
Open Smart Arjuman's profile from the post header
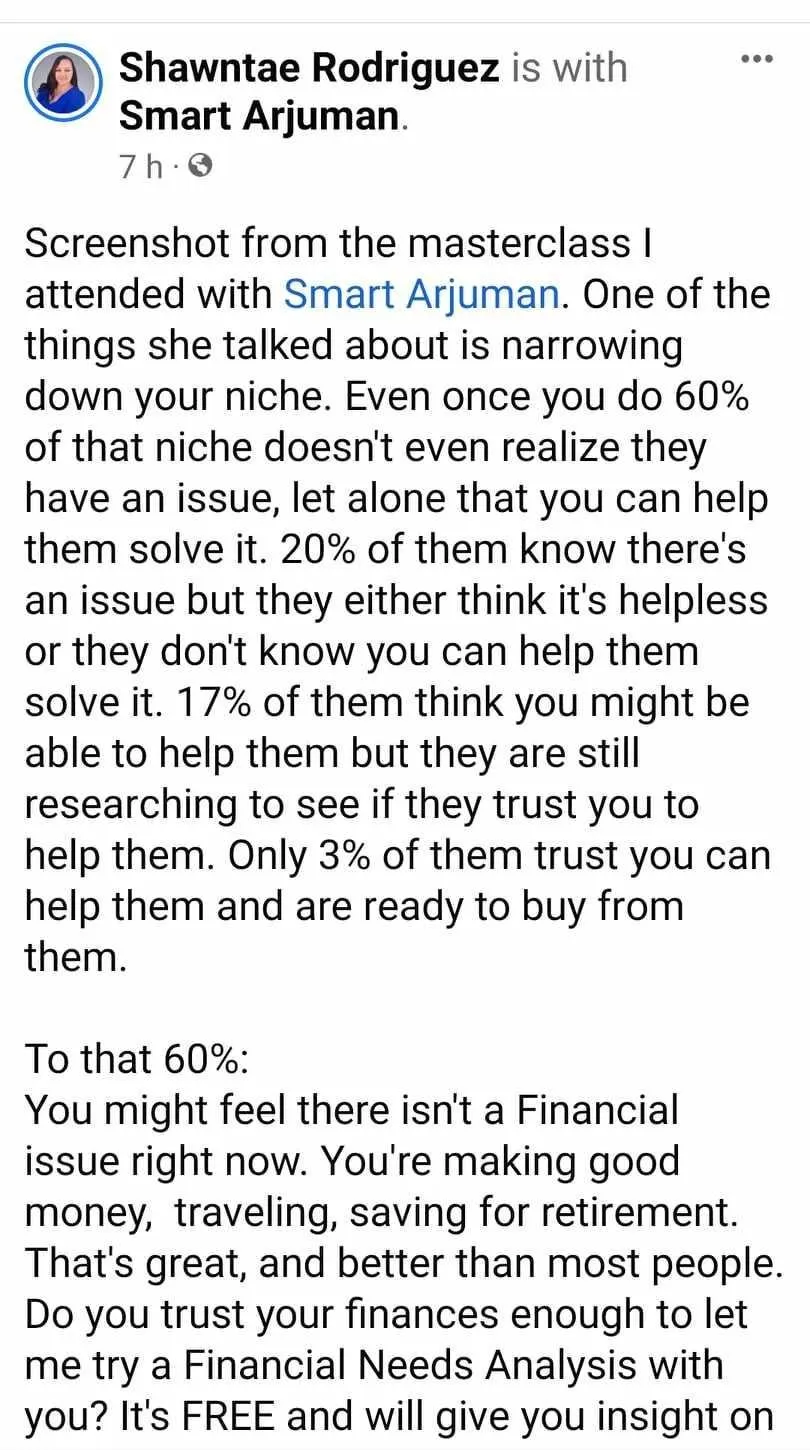260,117
